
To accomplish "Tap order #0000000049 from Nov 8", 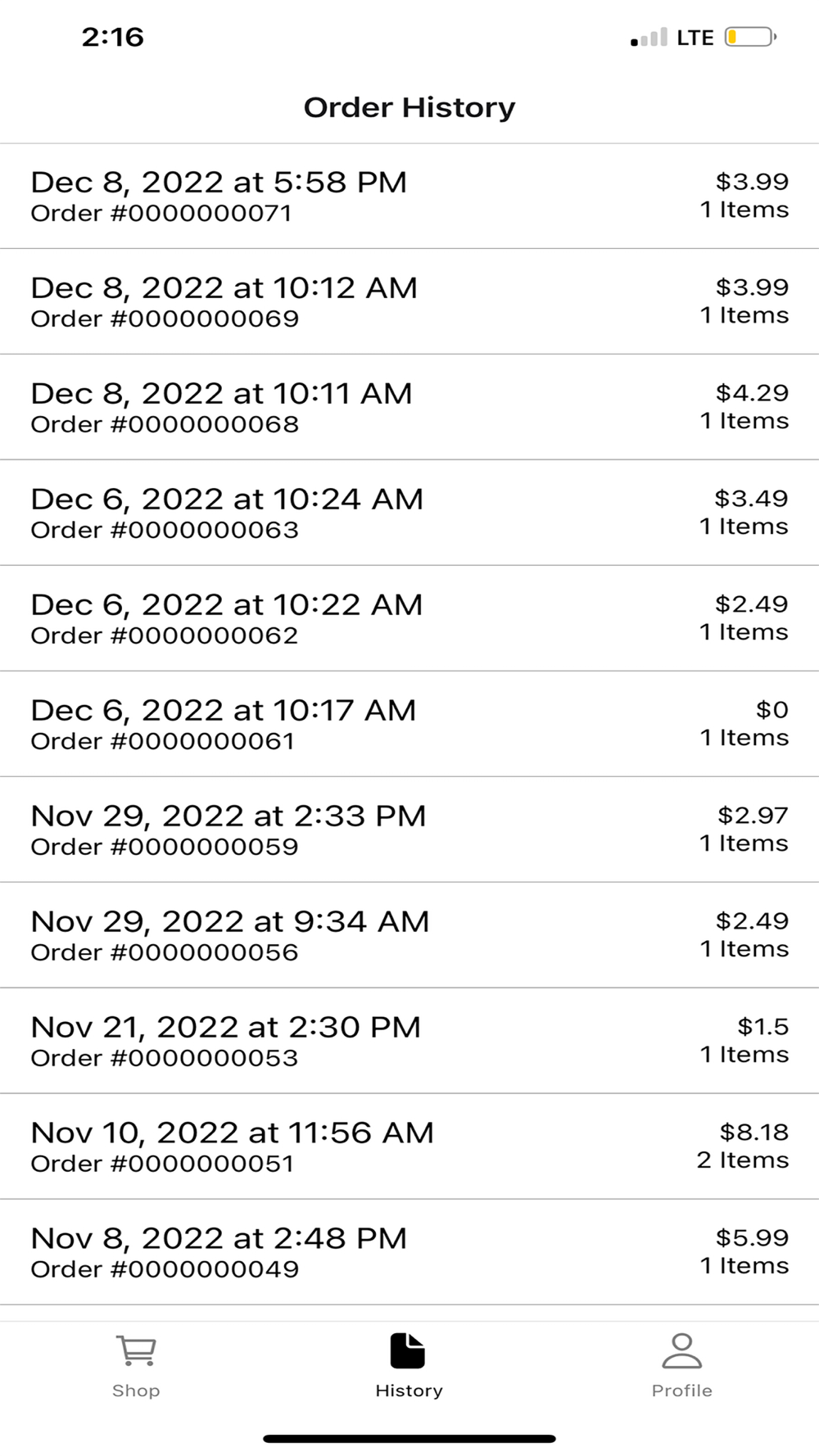I will (x=409, y=1253).
